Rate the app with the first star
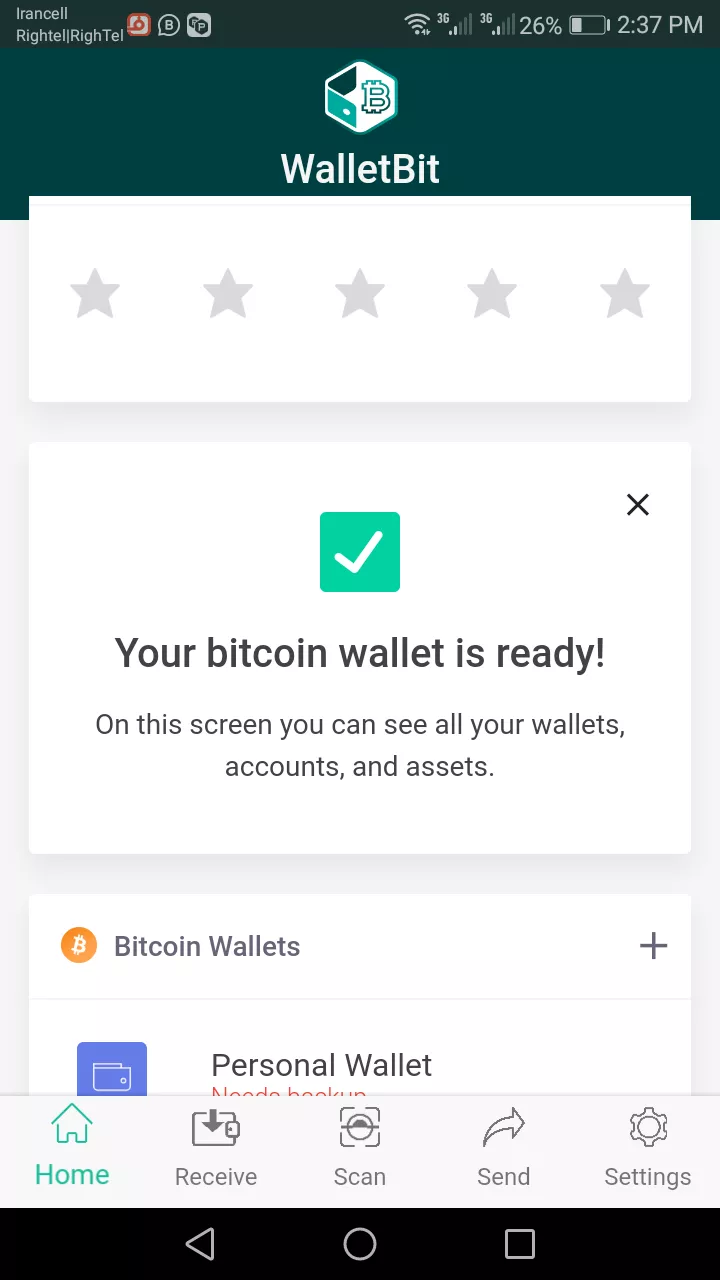 tap(95, 293)
